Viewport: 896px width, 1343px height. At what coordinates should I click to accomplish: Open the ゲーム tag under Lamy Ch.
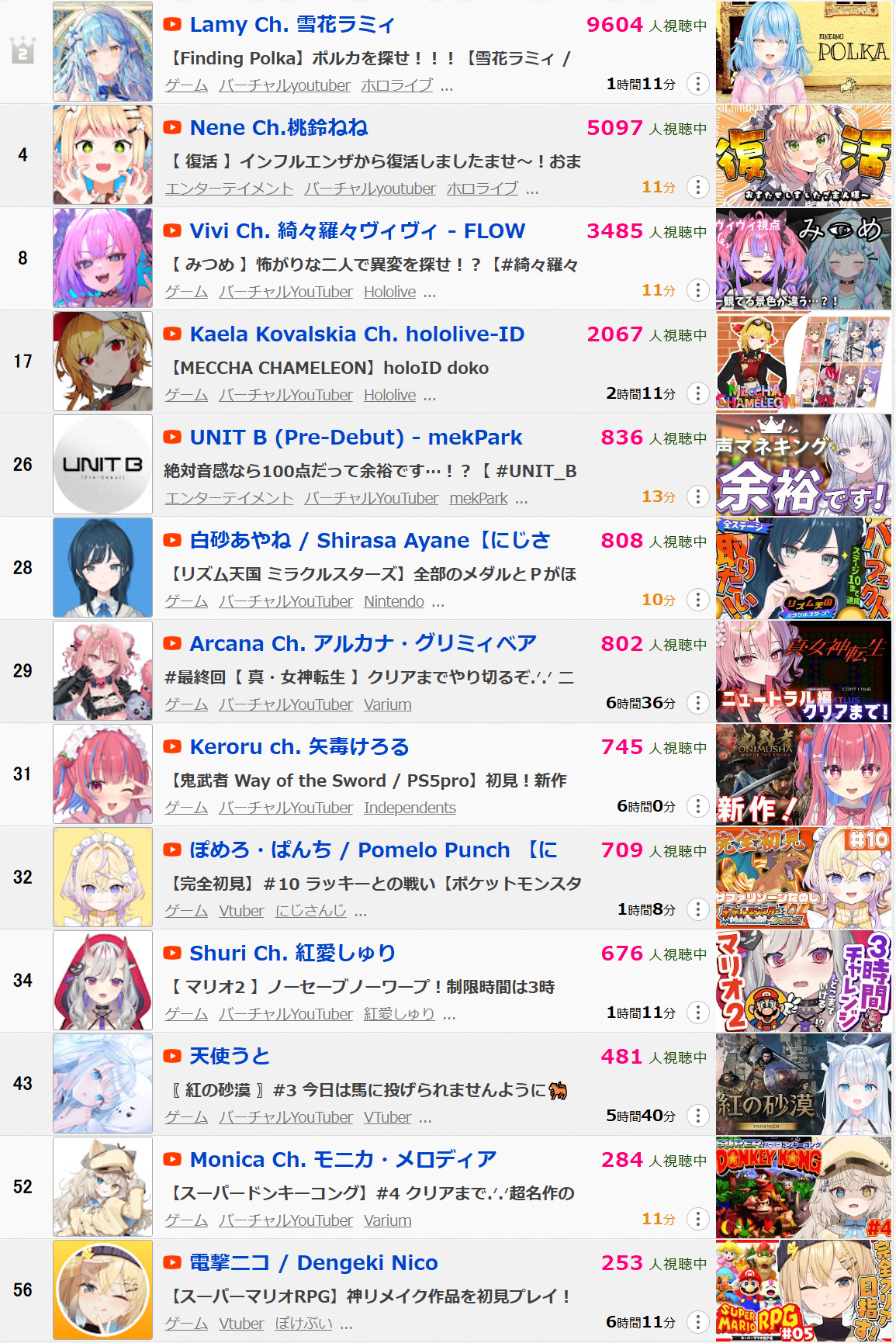tap(186, 85)
